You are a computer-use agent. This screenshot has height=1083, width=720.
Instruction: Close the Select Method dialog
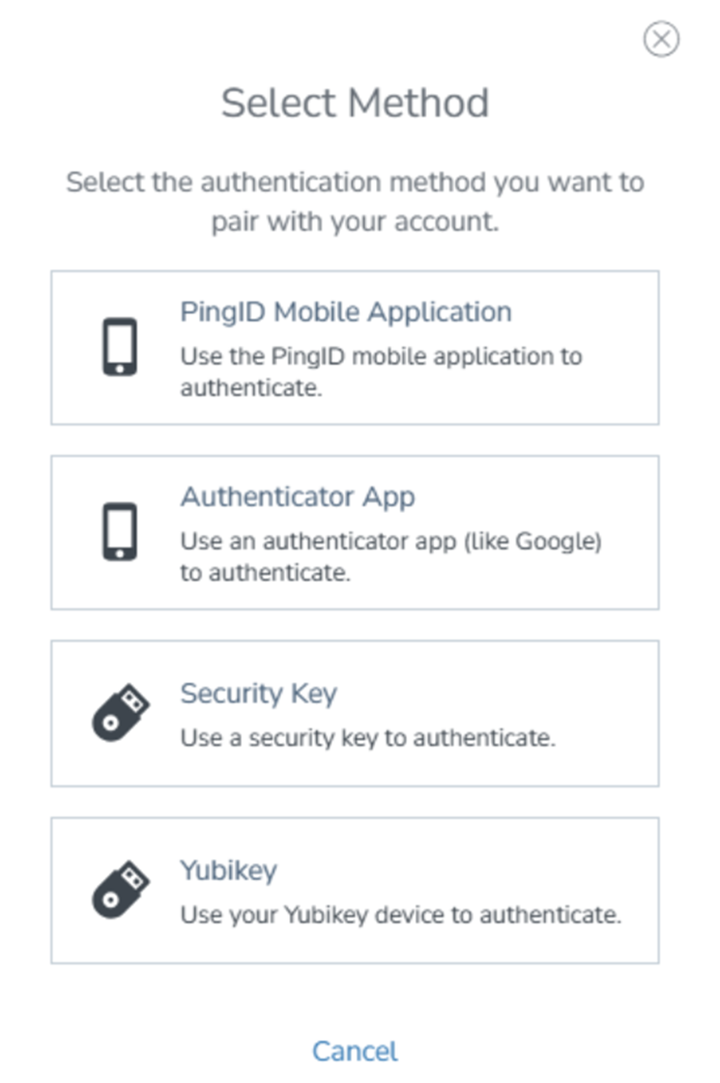pos(660,39)
